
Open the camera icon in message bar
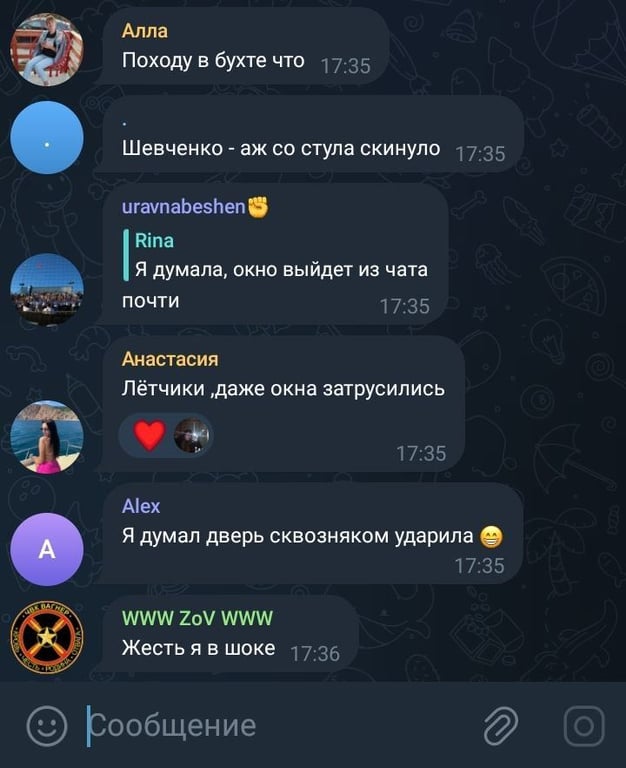[x=583, y=725]
